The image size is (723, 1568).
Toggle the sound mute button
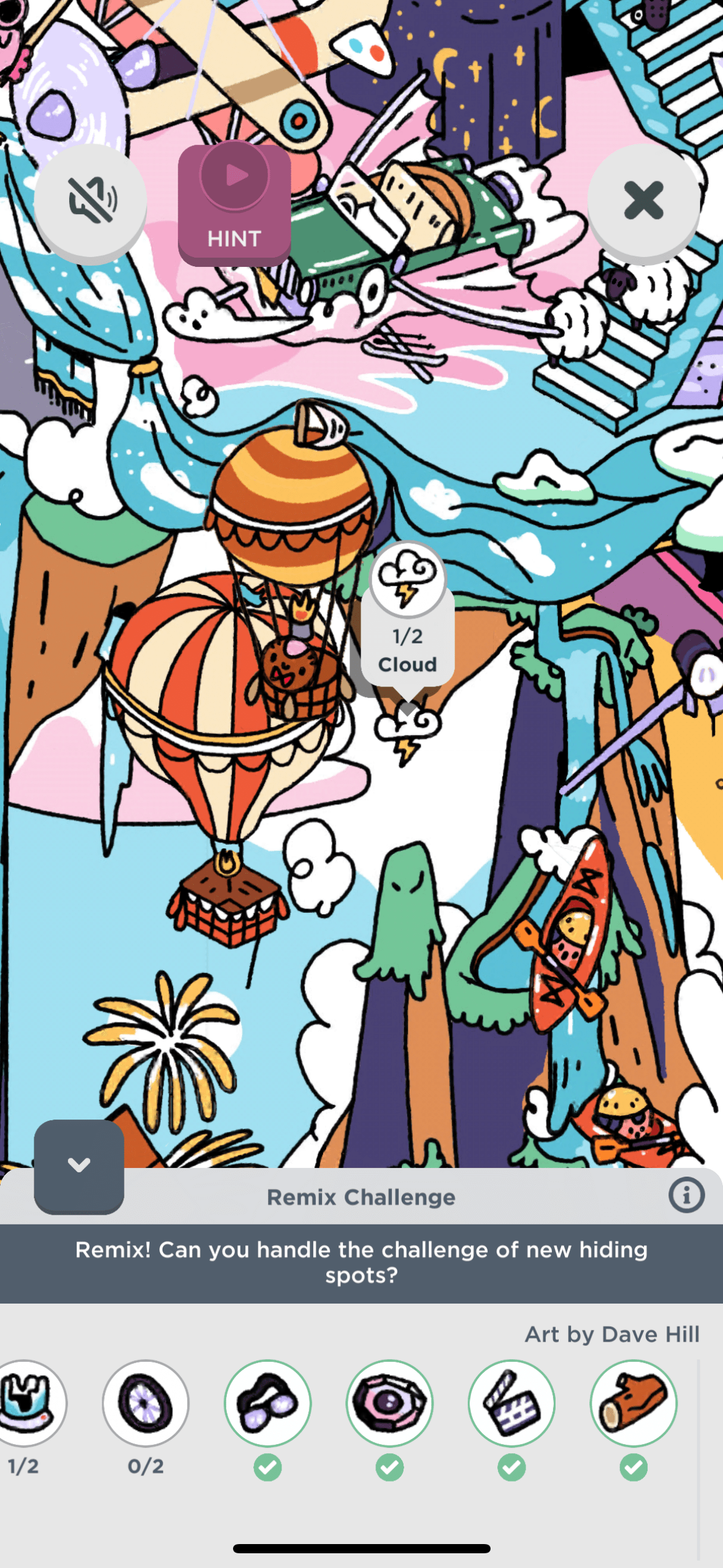coord(90,201)
